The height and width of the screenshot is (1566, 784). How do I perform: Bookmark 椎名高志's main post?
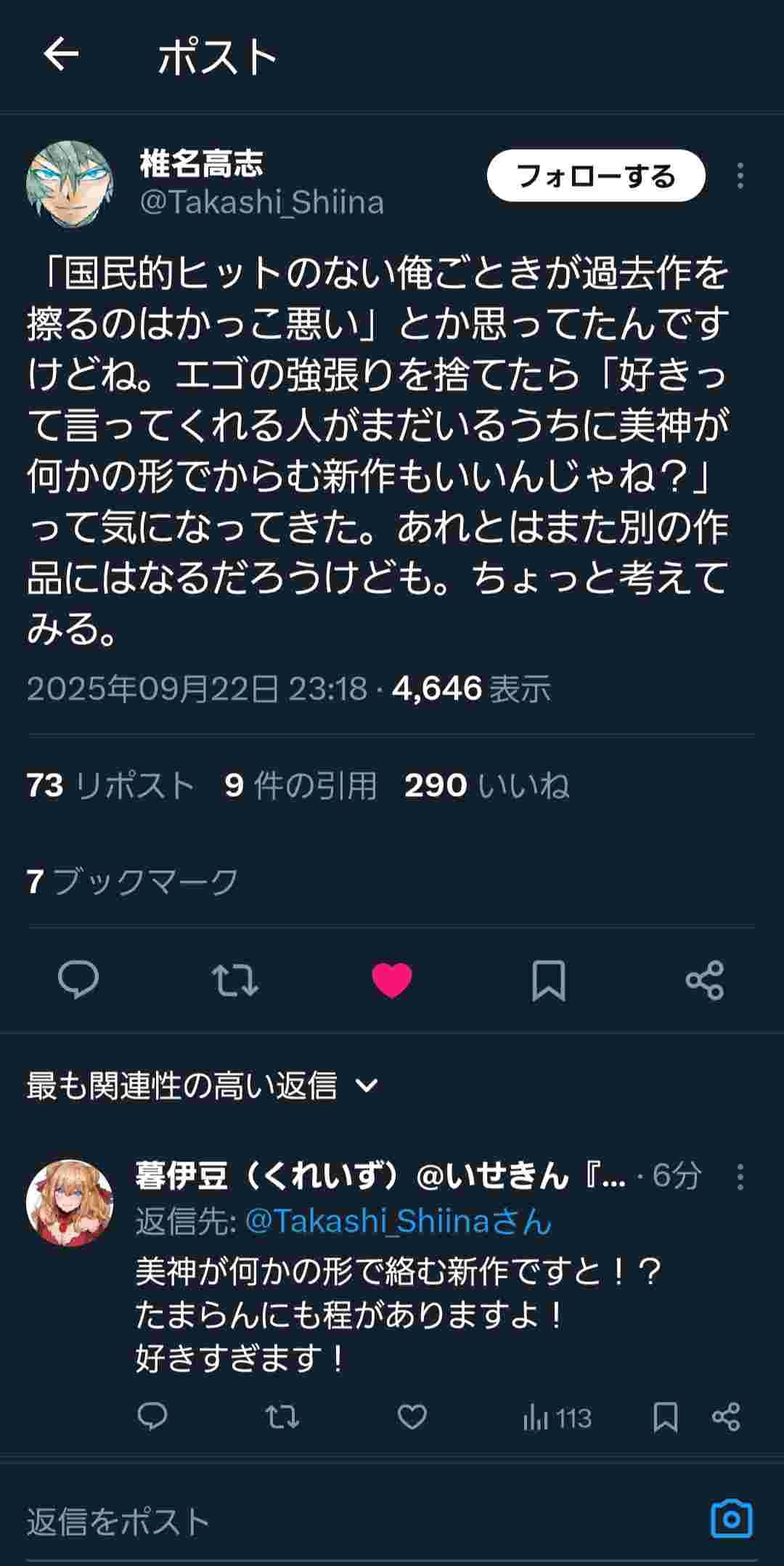pos(548,980)
